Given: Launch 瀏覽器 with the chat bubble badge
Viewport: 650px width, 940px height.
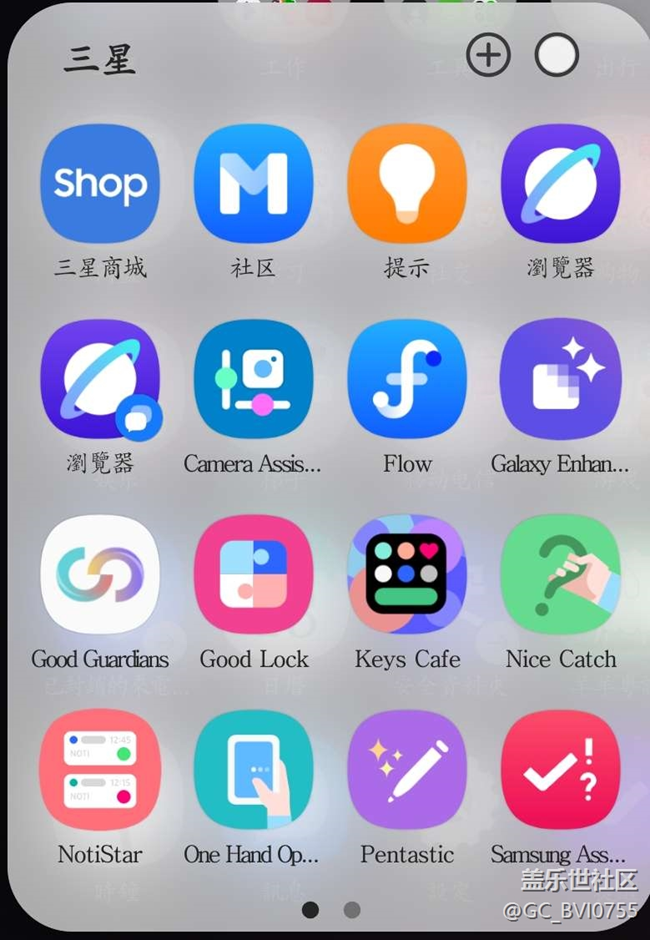Looking at the screenshot, I should pos(100,380).
